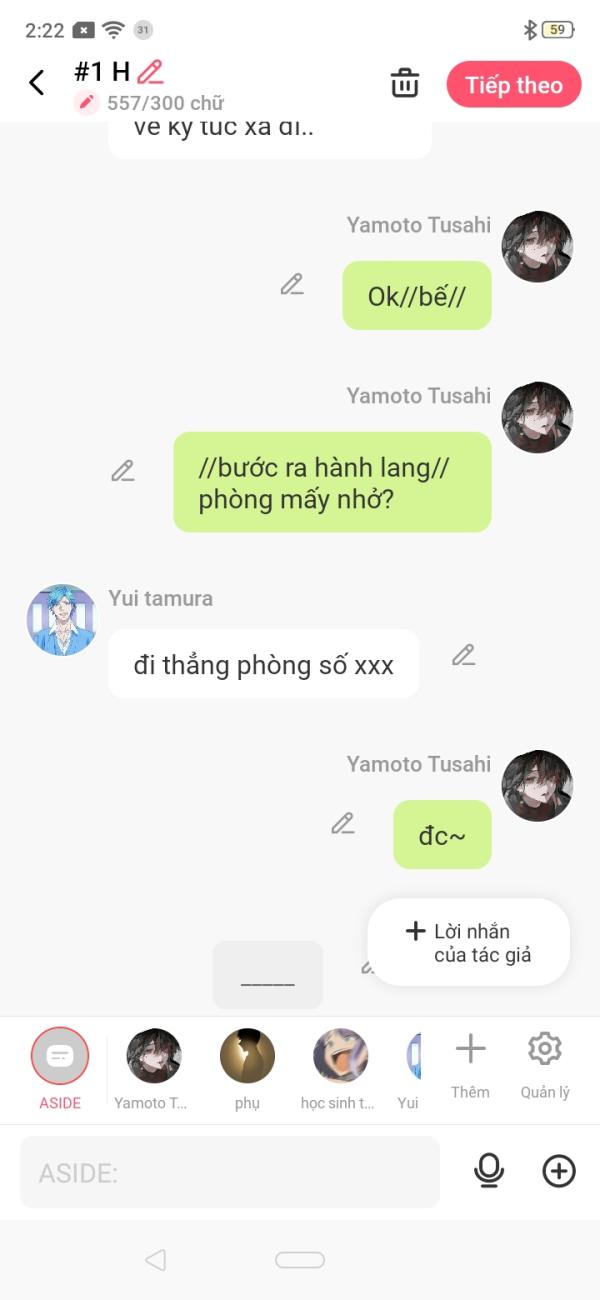Add Lời nhắn của tác giả
Screen dimensions: 600x1300
[469, 942]
